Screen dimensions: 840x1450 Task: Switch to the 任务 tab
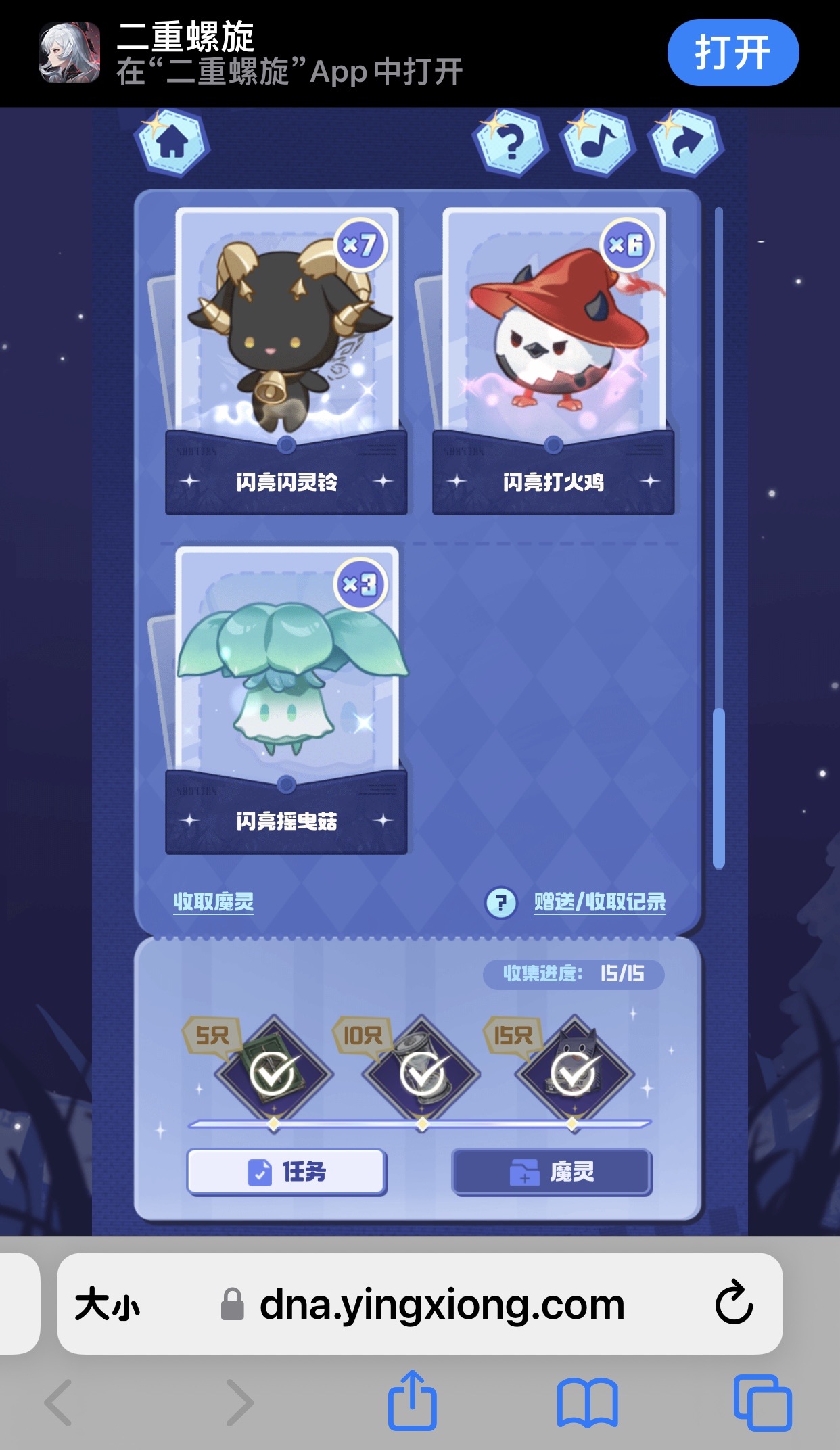(x=287, y=1171)
